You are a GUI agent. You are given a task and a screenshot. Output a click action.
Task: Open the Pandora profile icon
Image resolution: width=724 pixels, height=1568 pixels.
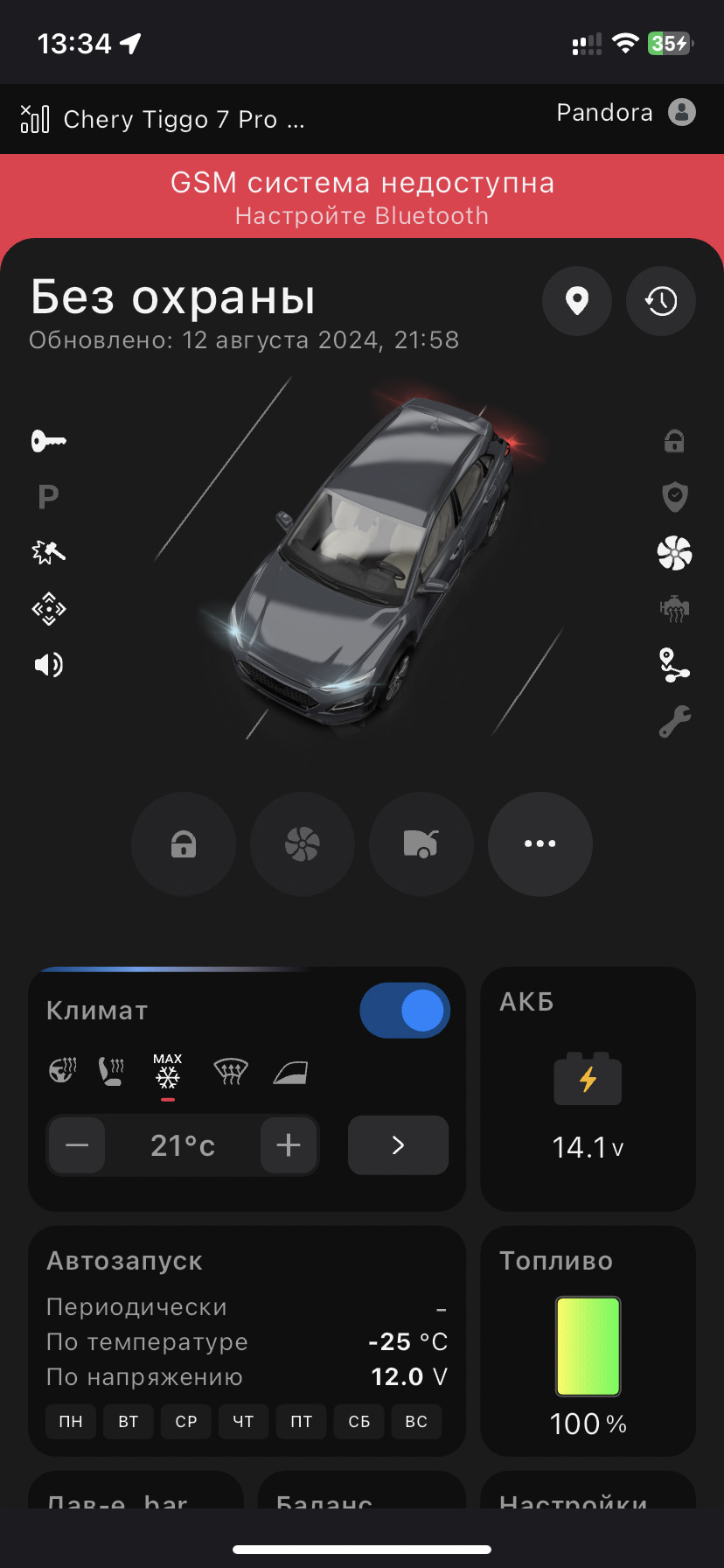click(x=681, y=112)
